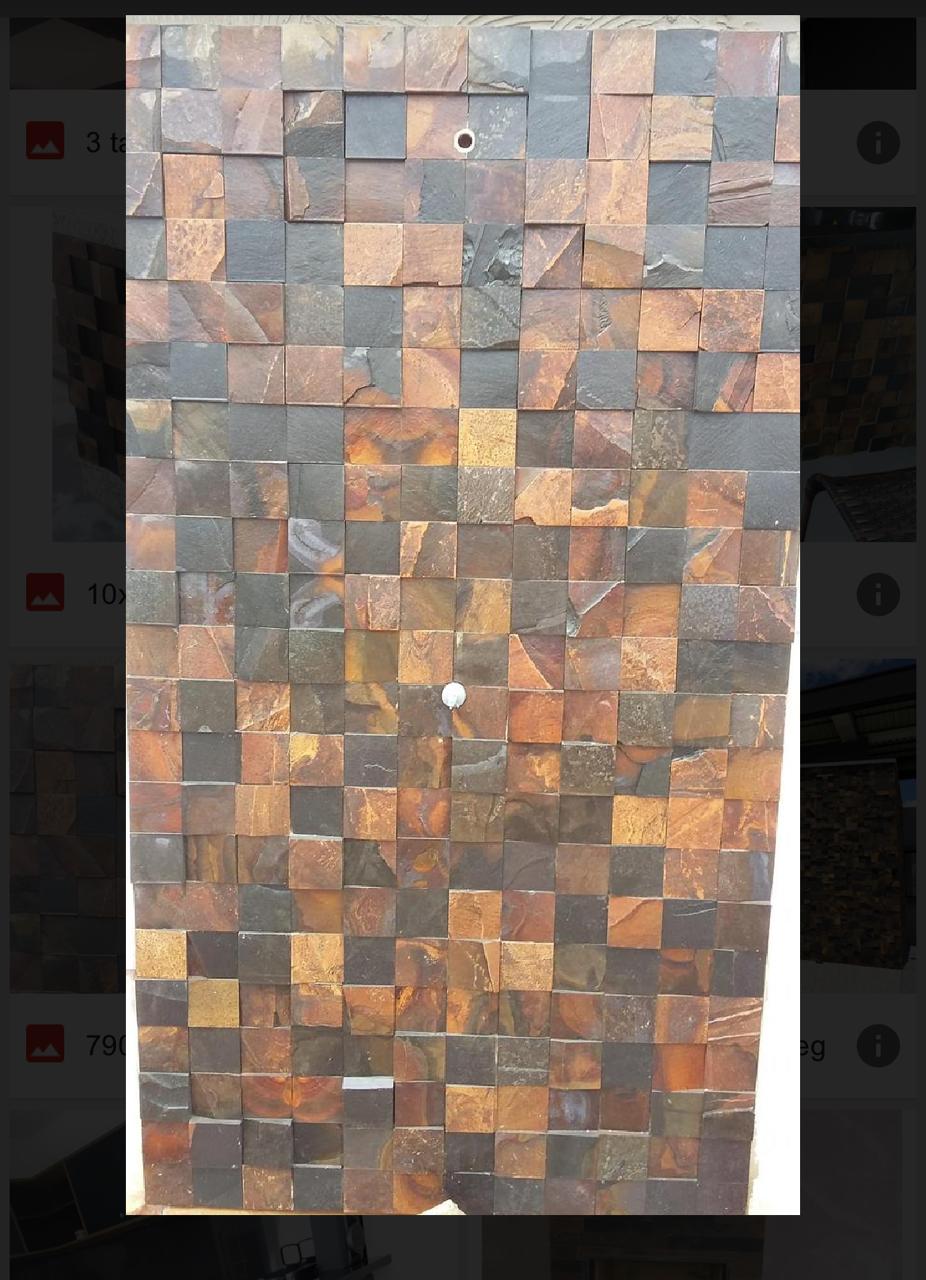View info for the file starting "790"

[x=877, y=1046]
